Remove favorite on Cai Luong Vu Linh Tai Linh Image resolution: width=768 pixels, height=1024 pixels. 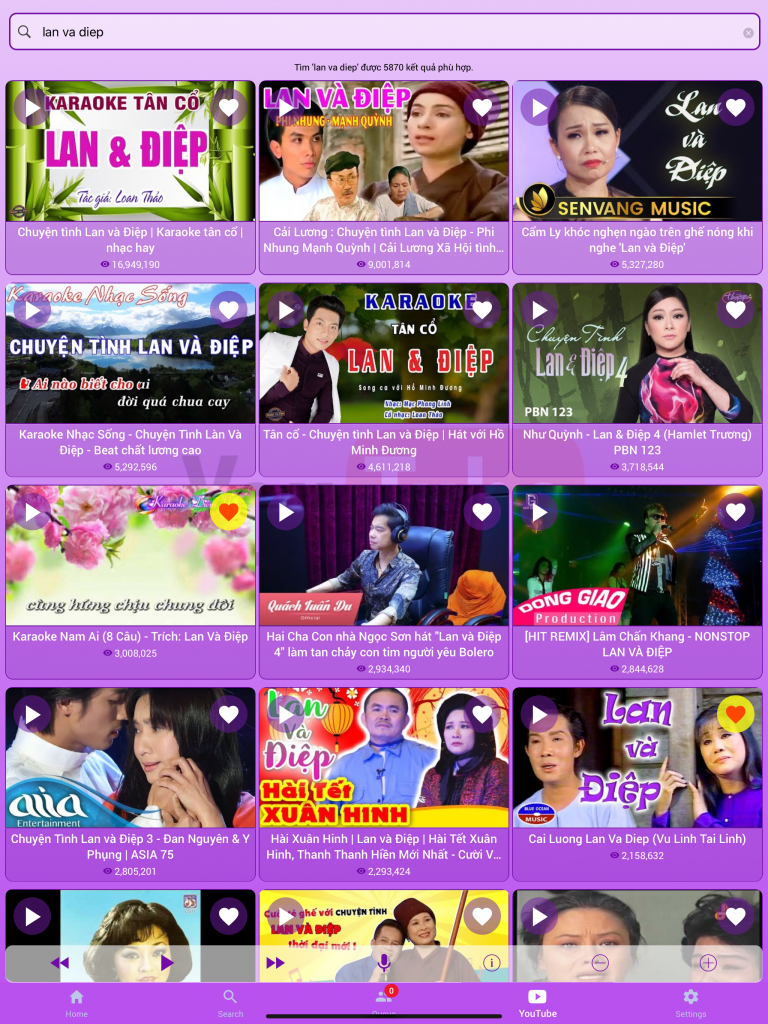[736, 714]
